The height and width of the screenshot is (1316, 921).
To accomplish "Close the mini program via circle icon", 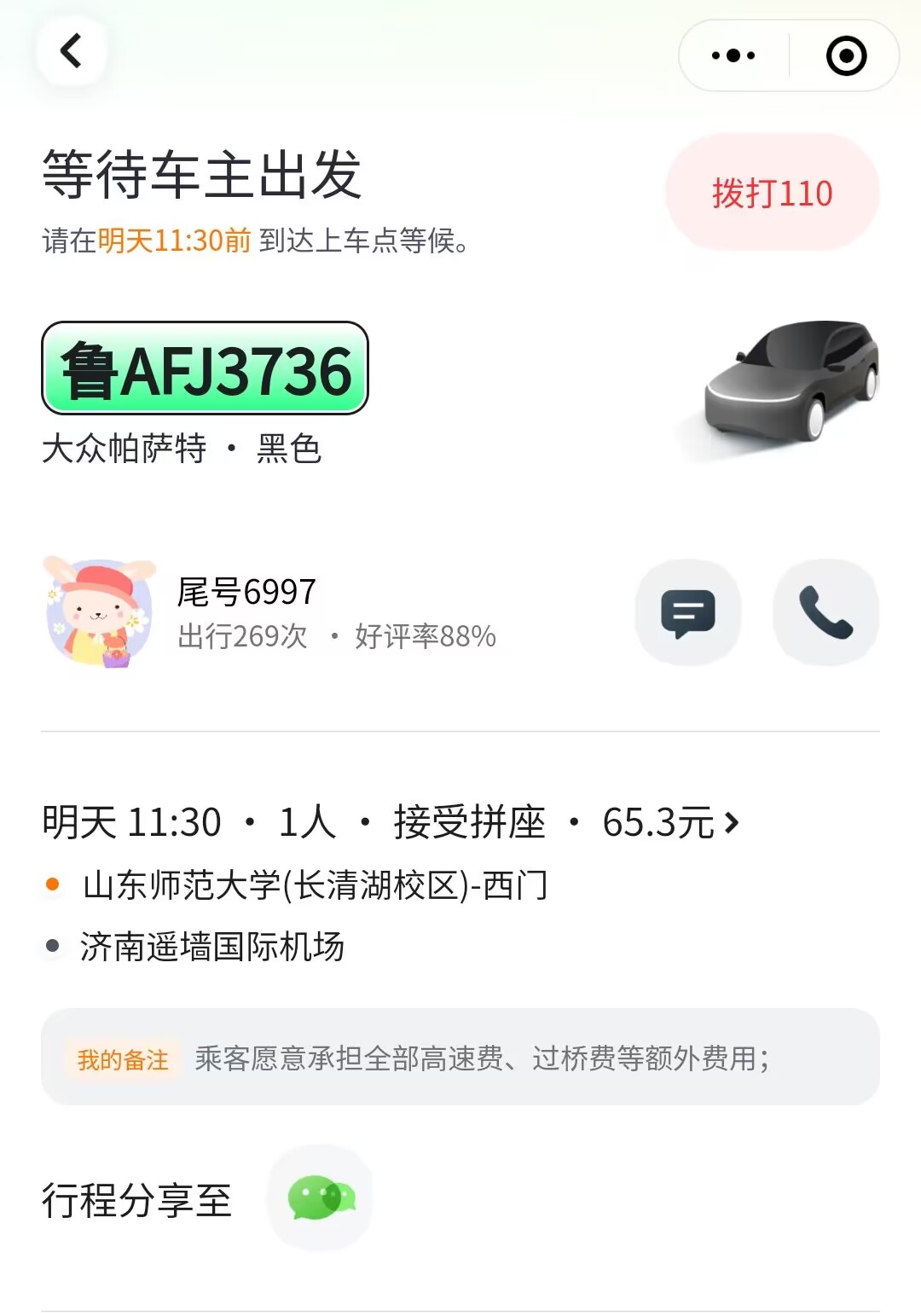I will (x=846, y=56).
